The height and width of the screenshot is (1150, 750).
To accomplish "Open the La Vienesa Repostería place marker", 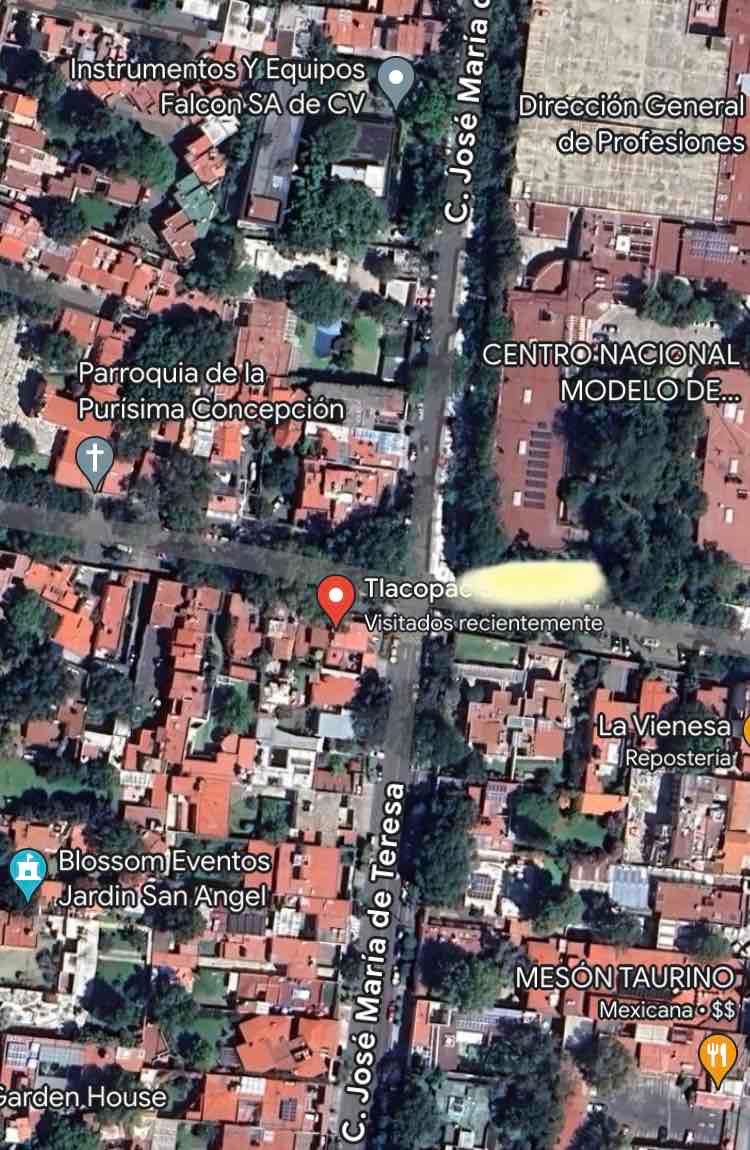I will pos(746,731).
